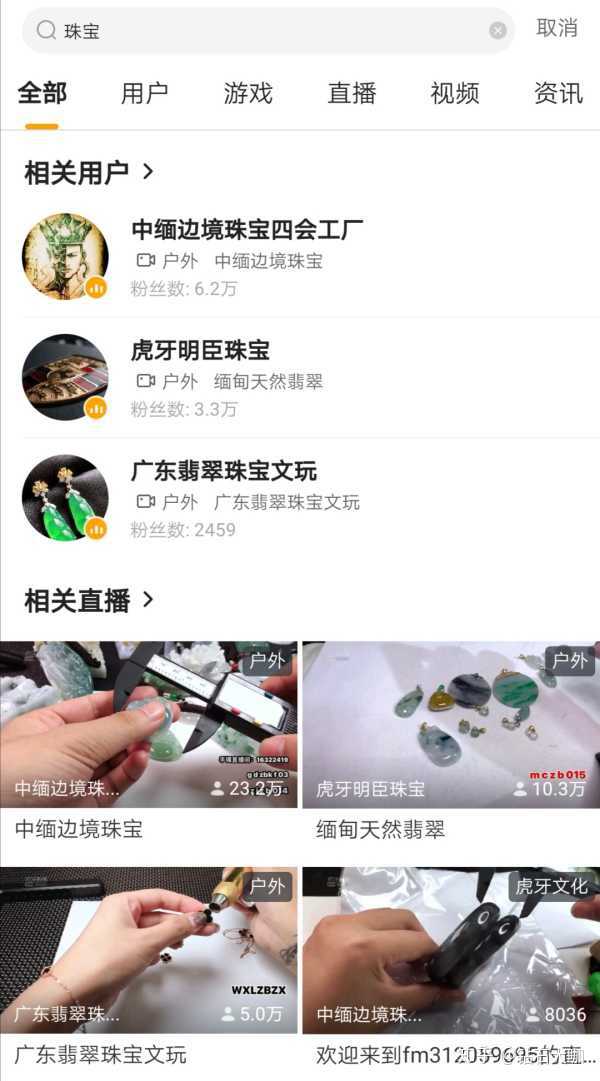Open user 广东翡翠珠宝文玩 profile
600x1081 pixels.
224,471
